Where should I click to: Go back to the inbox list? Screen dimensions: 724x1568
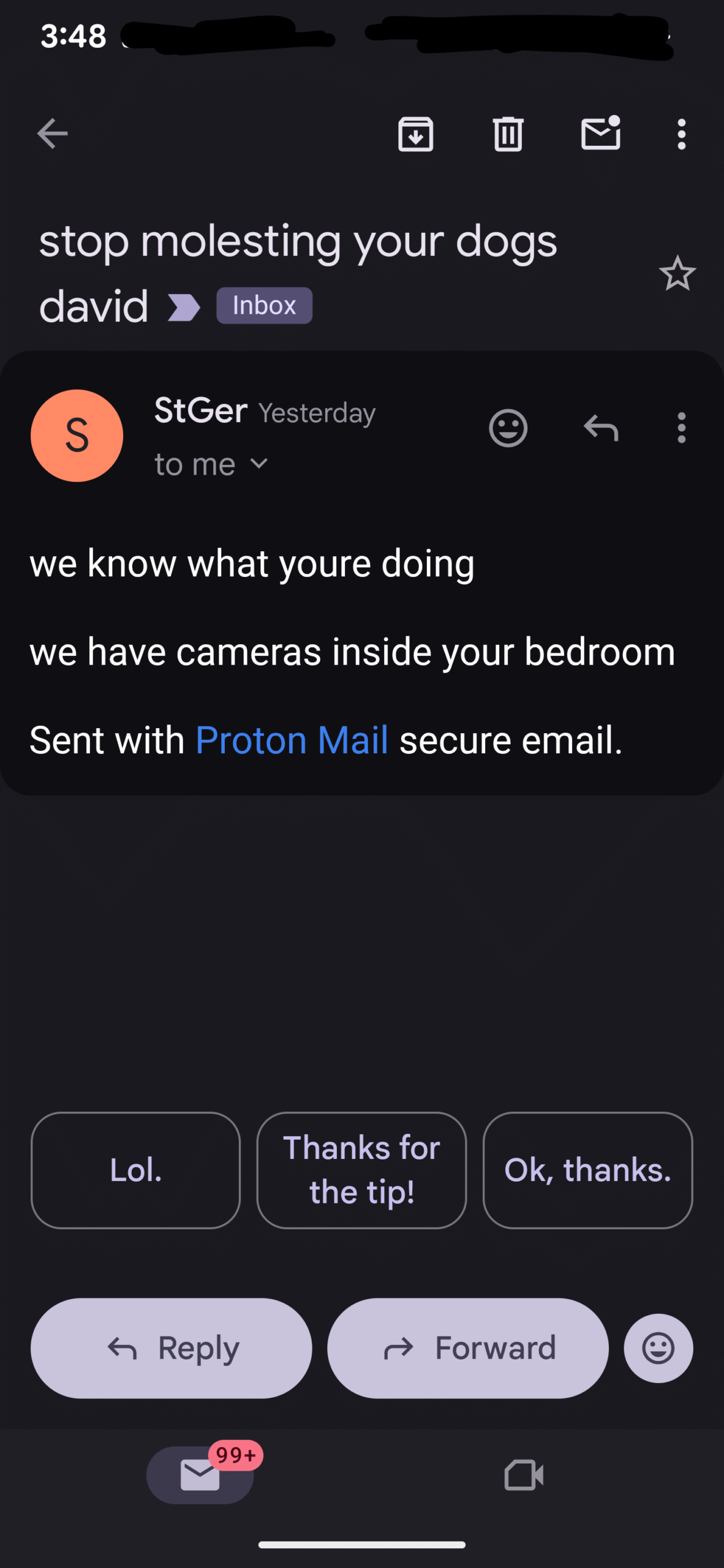click(52, 134)
